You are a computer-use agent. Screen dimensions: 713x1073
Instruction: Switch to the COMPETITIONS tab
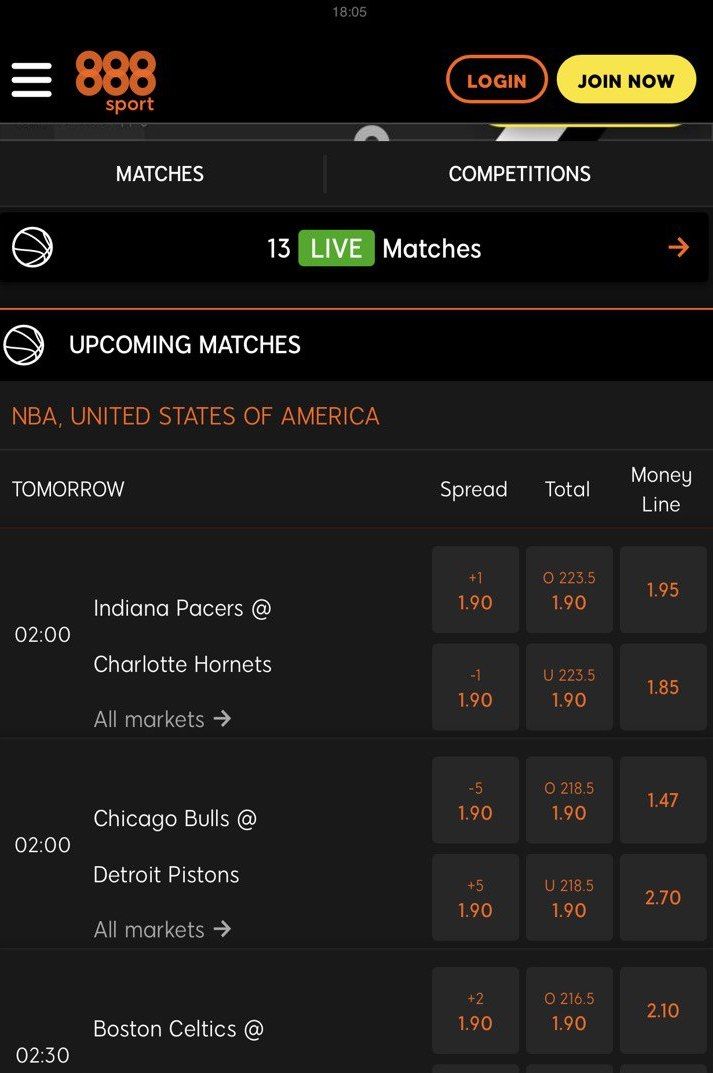pyautogui.click(x=519, y=174)
